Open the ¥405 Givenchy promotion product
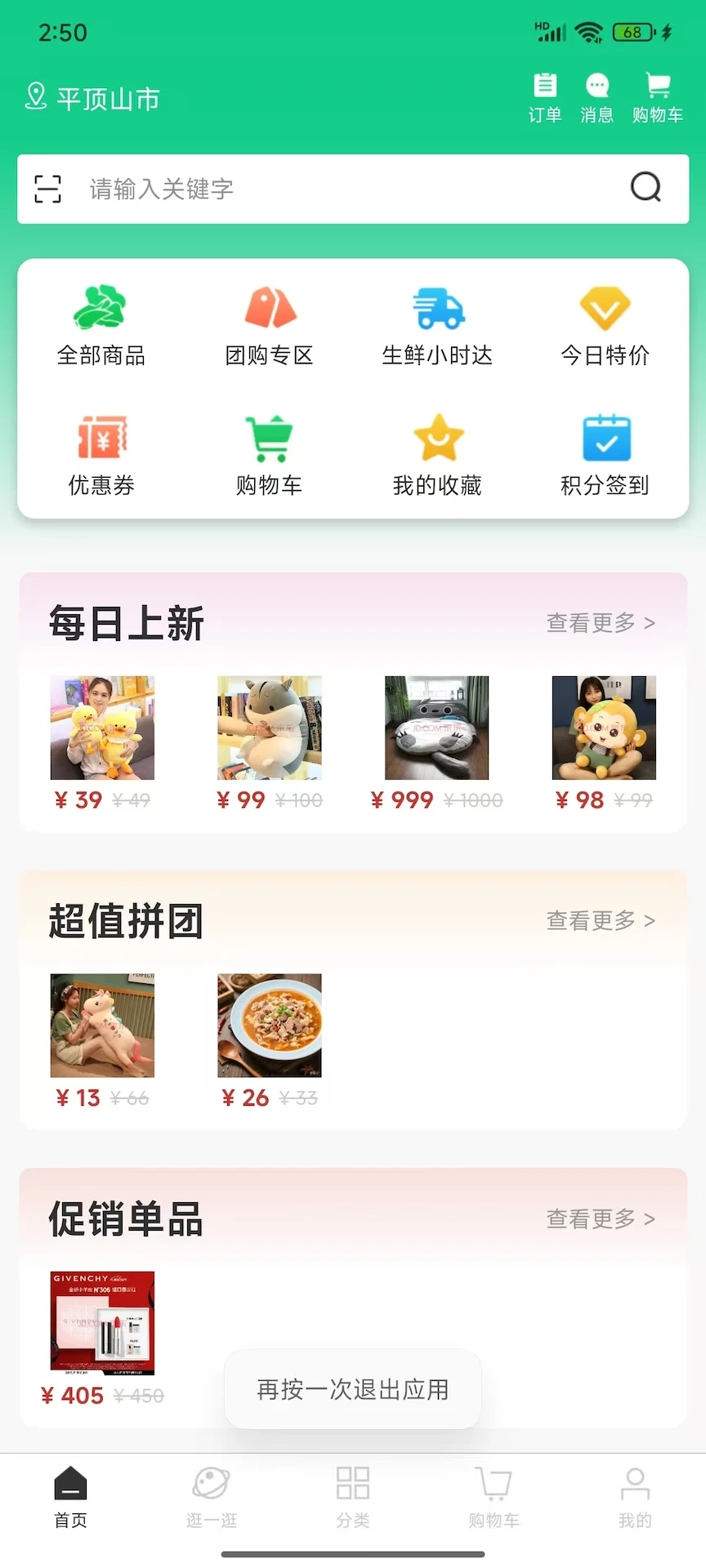 pyautogui.click(x=101, y=1323)
